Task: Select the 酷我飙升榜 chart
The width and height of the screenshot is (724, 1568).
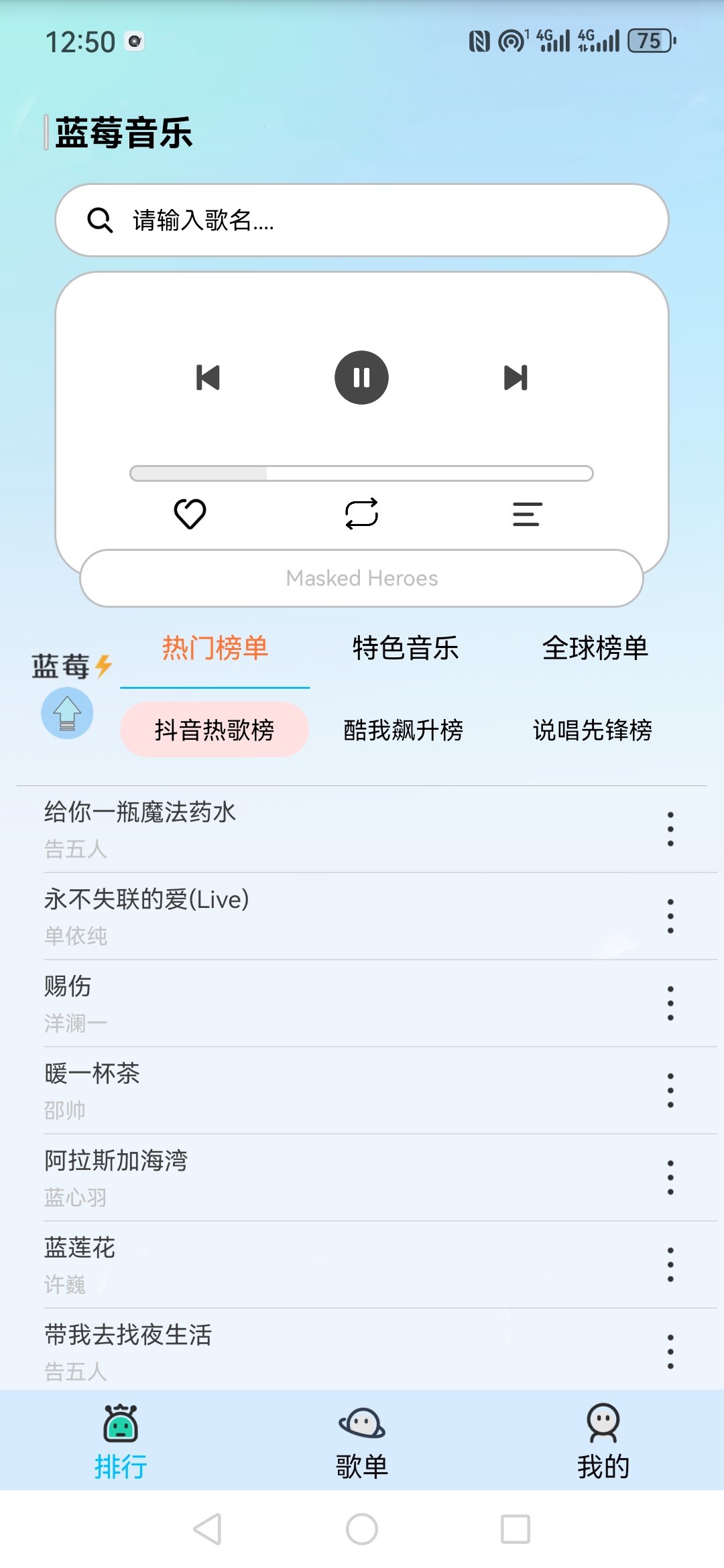Action: point(403,730)
